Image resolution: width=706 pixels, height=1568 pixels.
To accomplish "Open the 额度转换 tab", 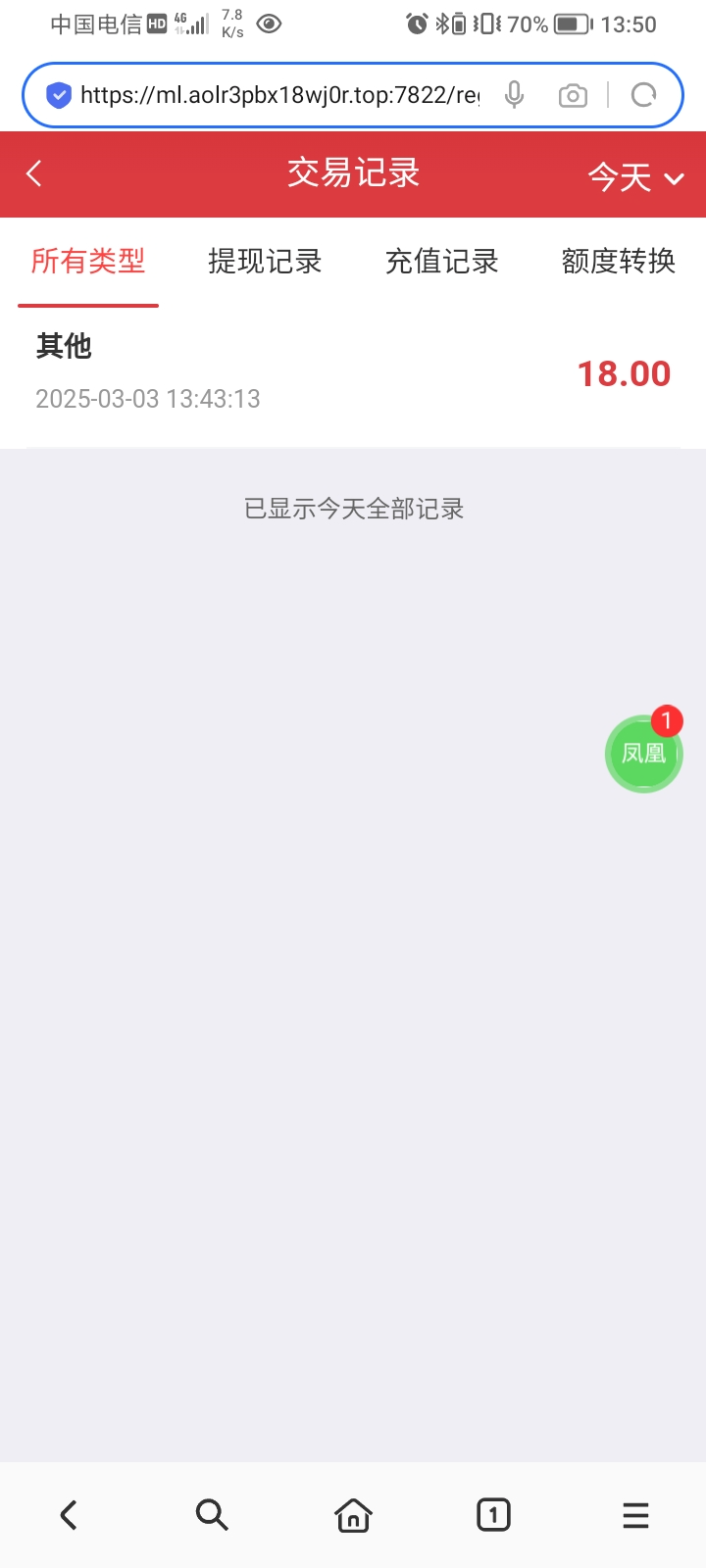I will pyautogui.click(x=618, y=262).
